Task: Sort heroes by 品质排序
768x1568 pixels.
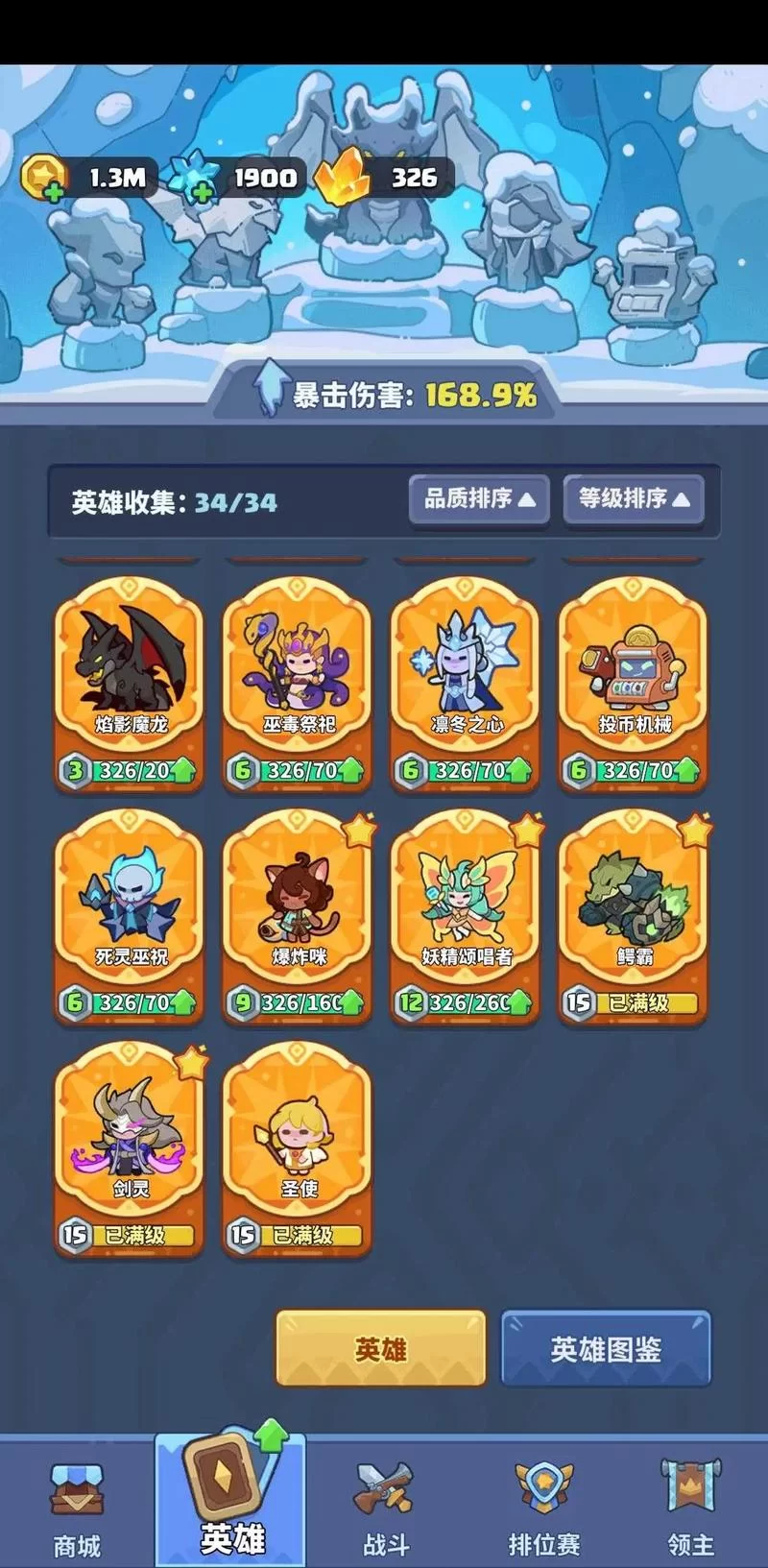Action: click(478, 499)
